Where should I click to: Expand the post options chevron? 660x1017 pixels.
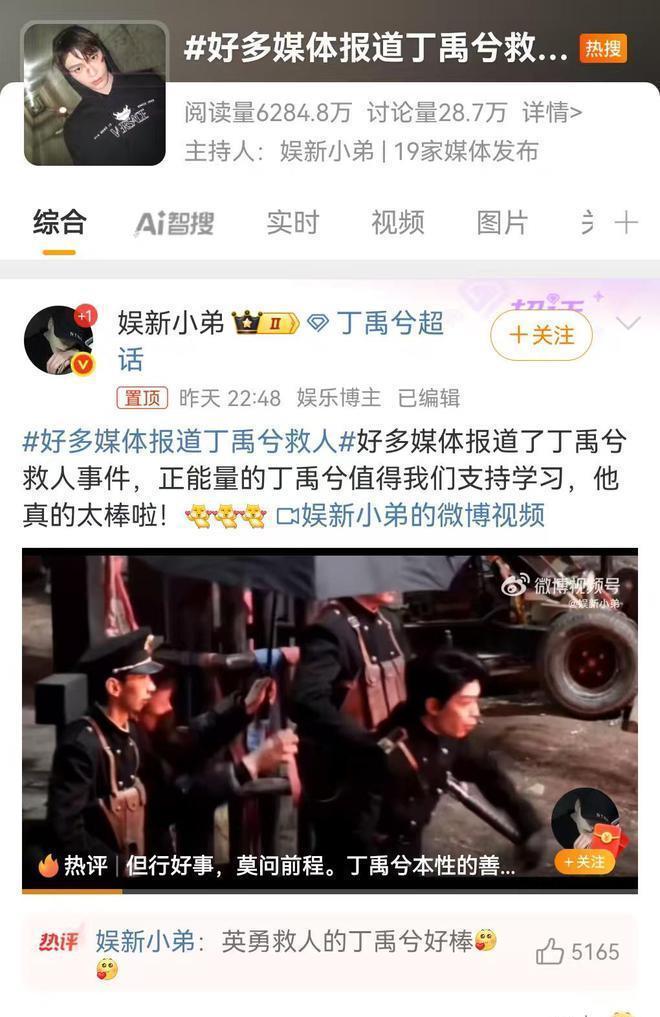628,323
